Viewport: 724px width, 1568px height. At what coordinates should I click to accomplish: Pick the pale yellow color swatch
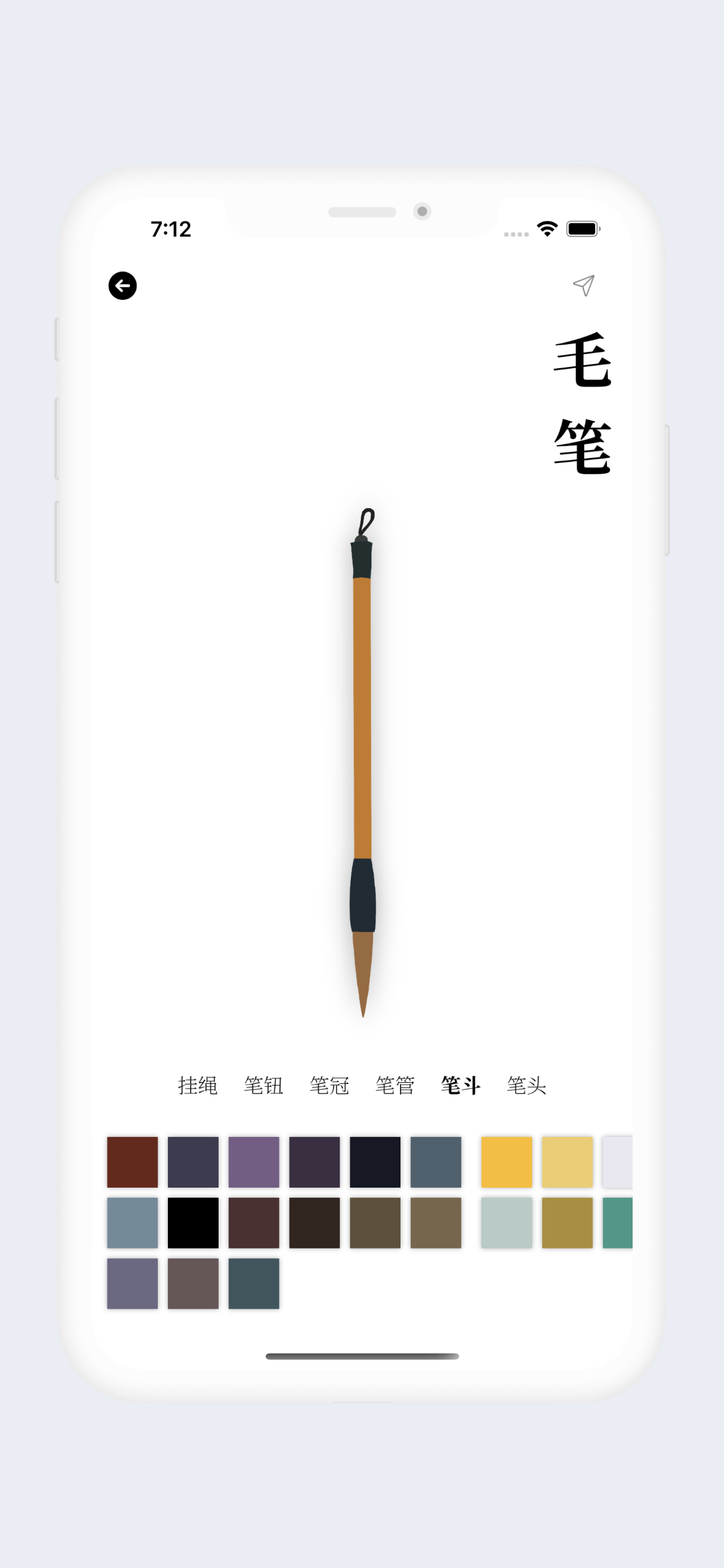coord(567,1161)
